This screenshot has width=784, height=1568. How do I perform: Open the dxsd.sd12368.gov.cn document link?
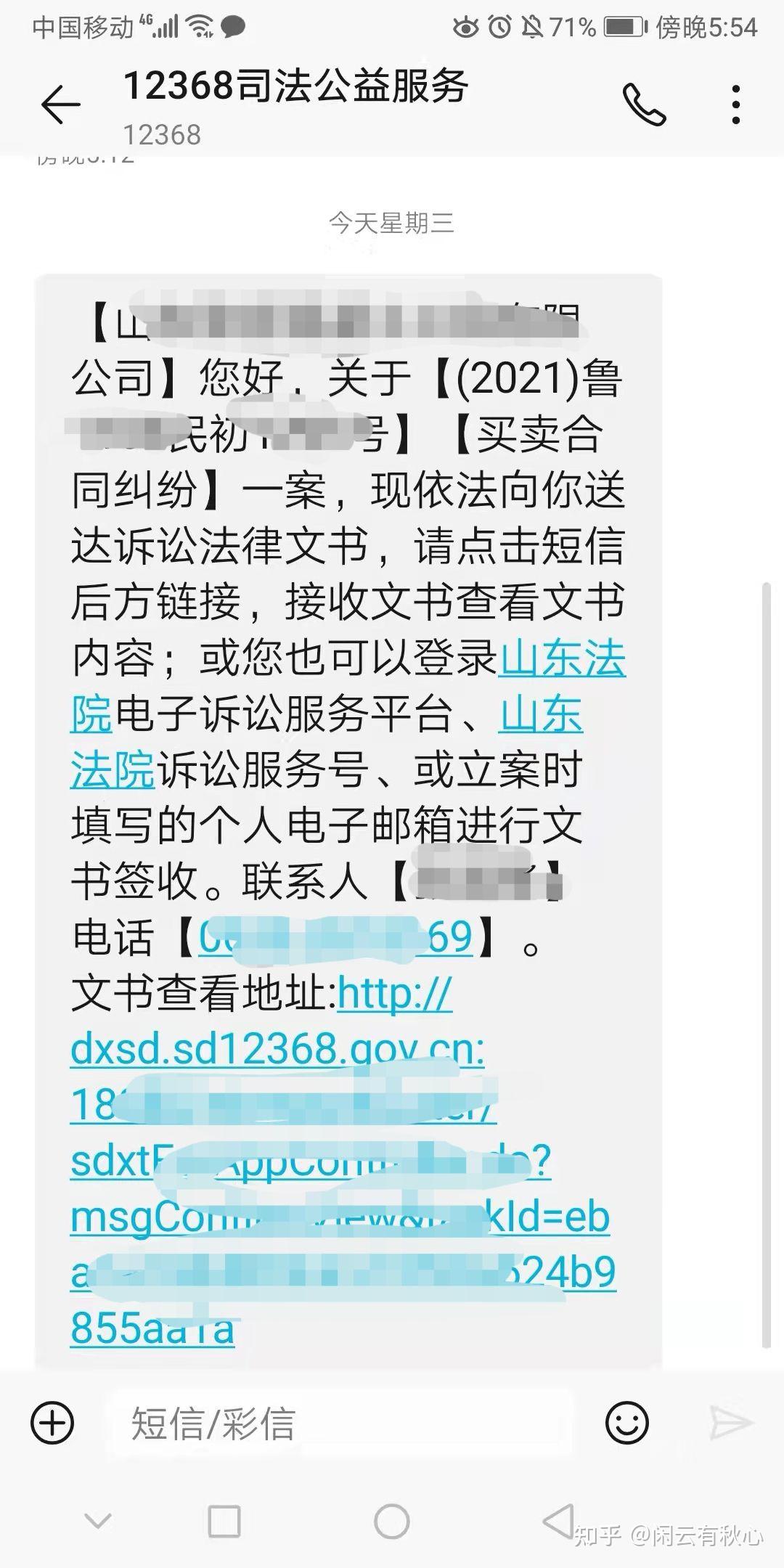tap(277, 1048)
